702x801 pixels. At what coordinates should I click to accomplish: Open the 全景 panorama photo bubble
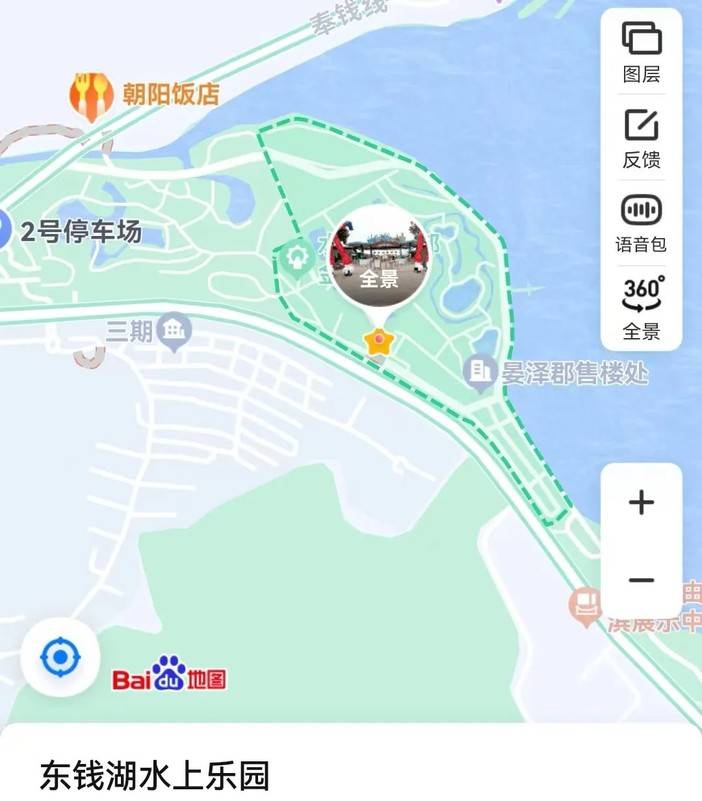380,257
